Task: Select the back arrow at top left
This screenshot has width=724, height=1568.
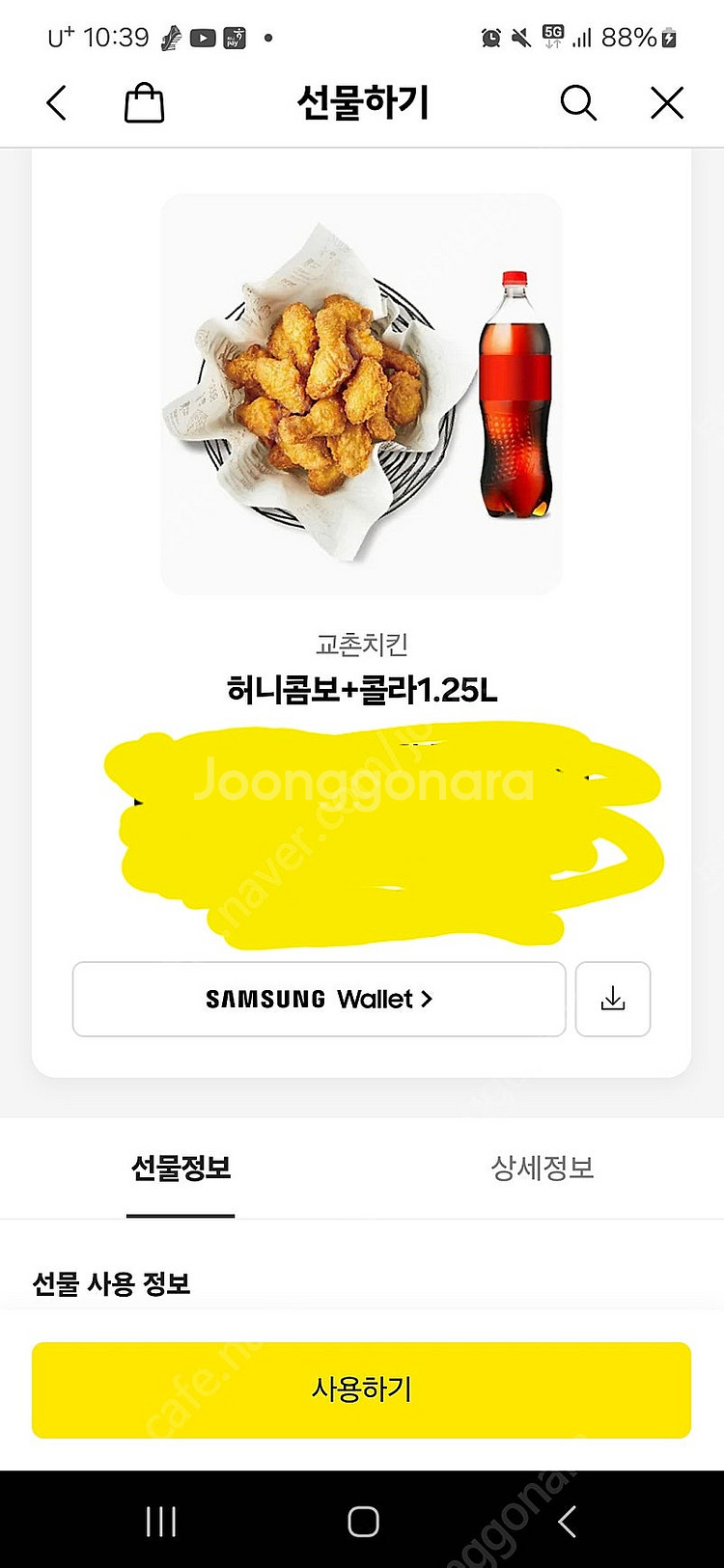Action: (x=56, y=102)
